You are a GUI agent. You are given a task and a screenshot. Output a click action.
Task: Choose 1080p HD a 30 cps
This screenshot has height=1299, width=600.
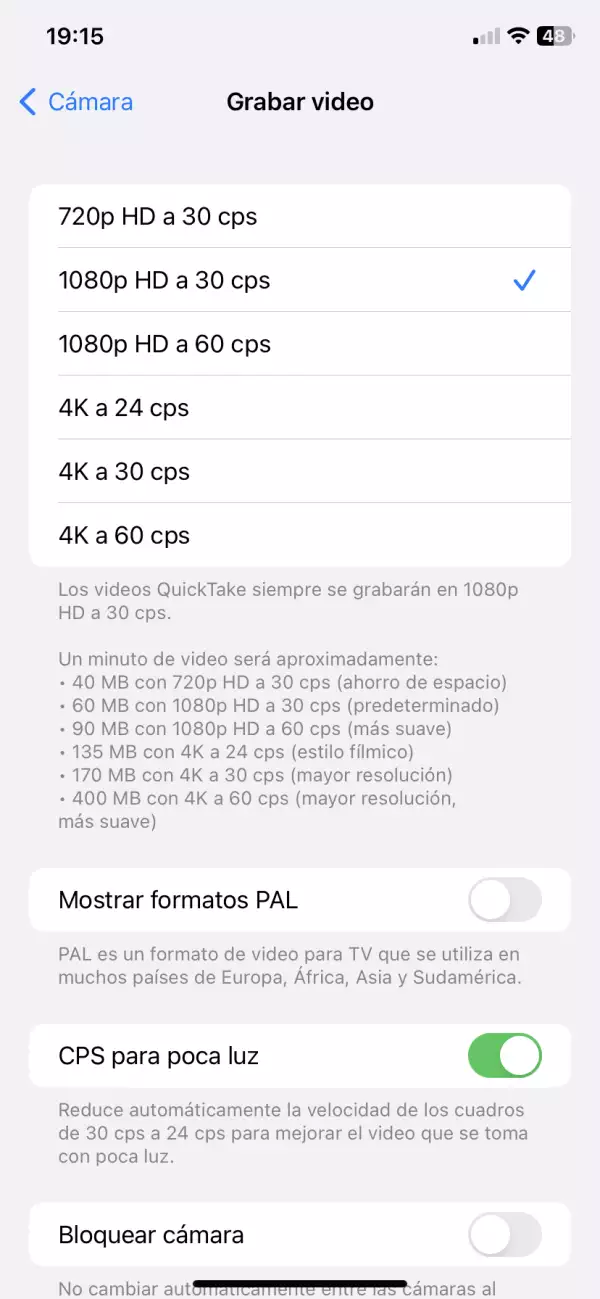point(300,280)
